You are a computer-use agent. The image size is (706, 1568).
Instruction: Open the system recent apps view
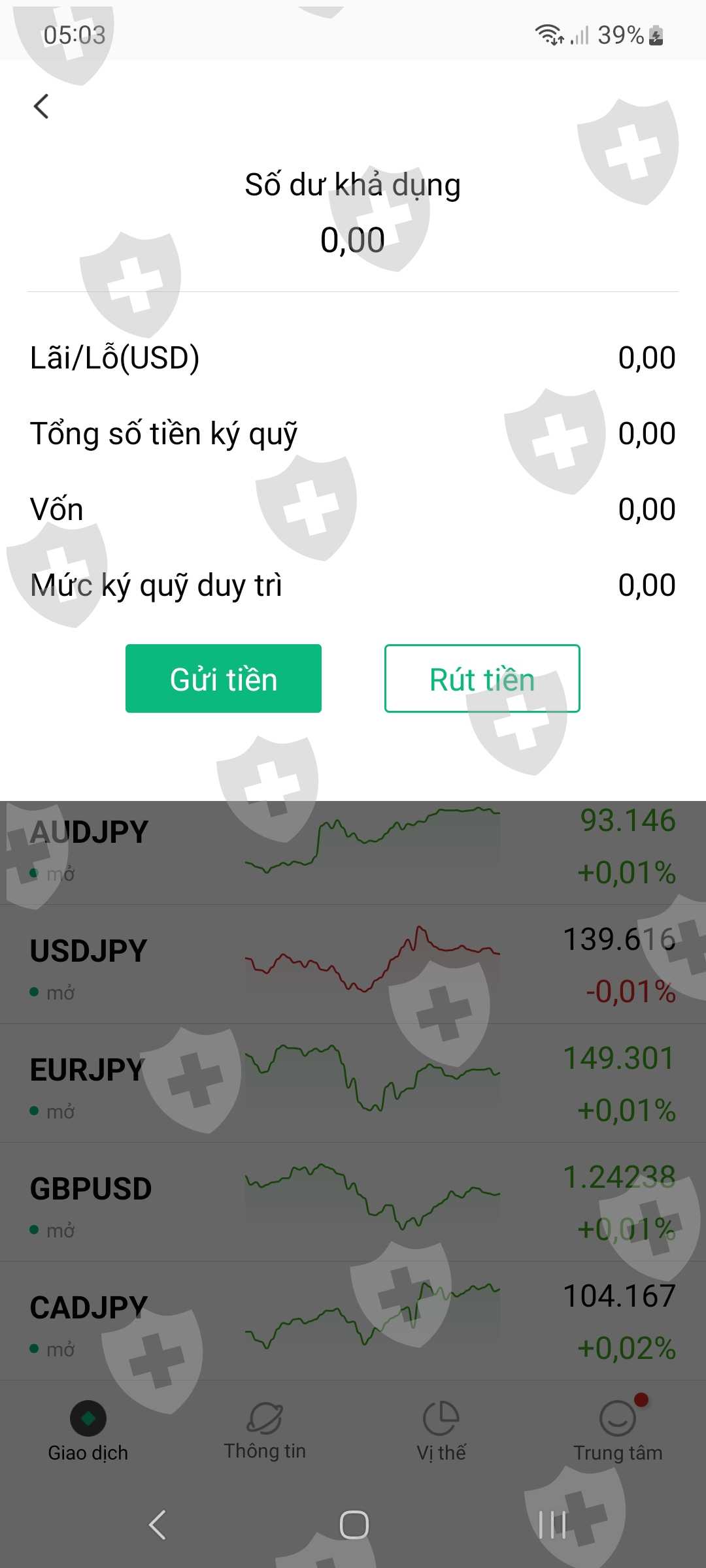(552, 1526)
